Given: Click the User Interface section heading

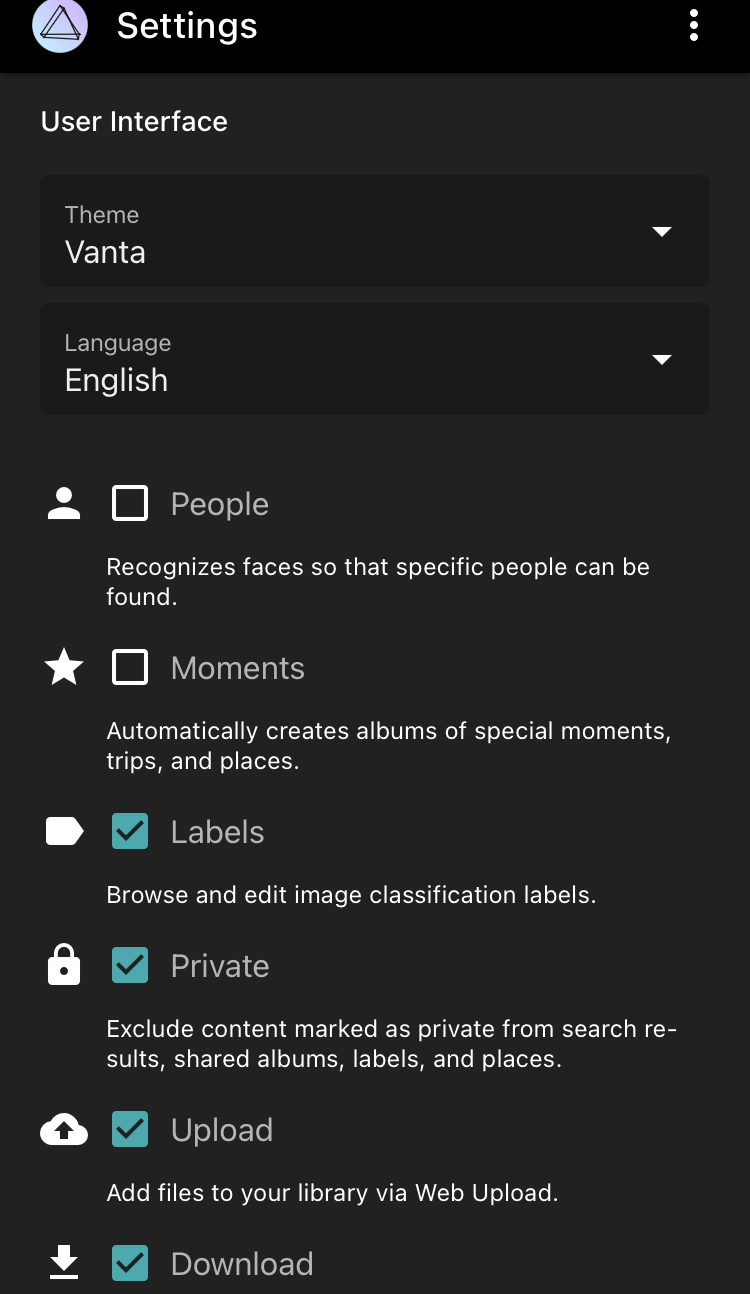Looking at the screenshot, I should click(134, 121).
